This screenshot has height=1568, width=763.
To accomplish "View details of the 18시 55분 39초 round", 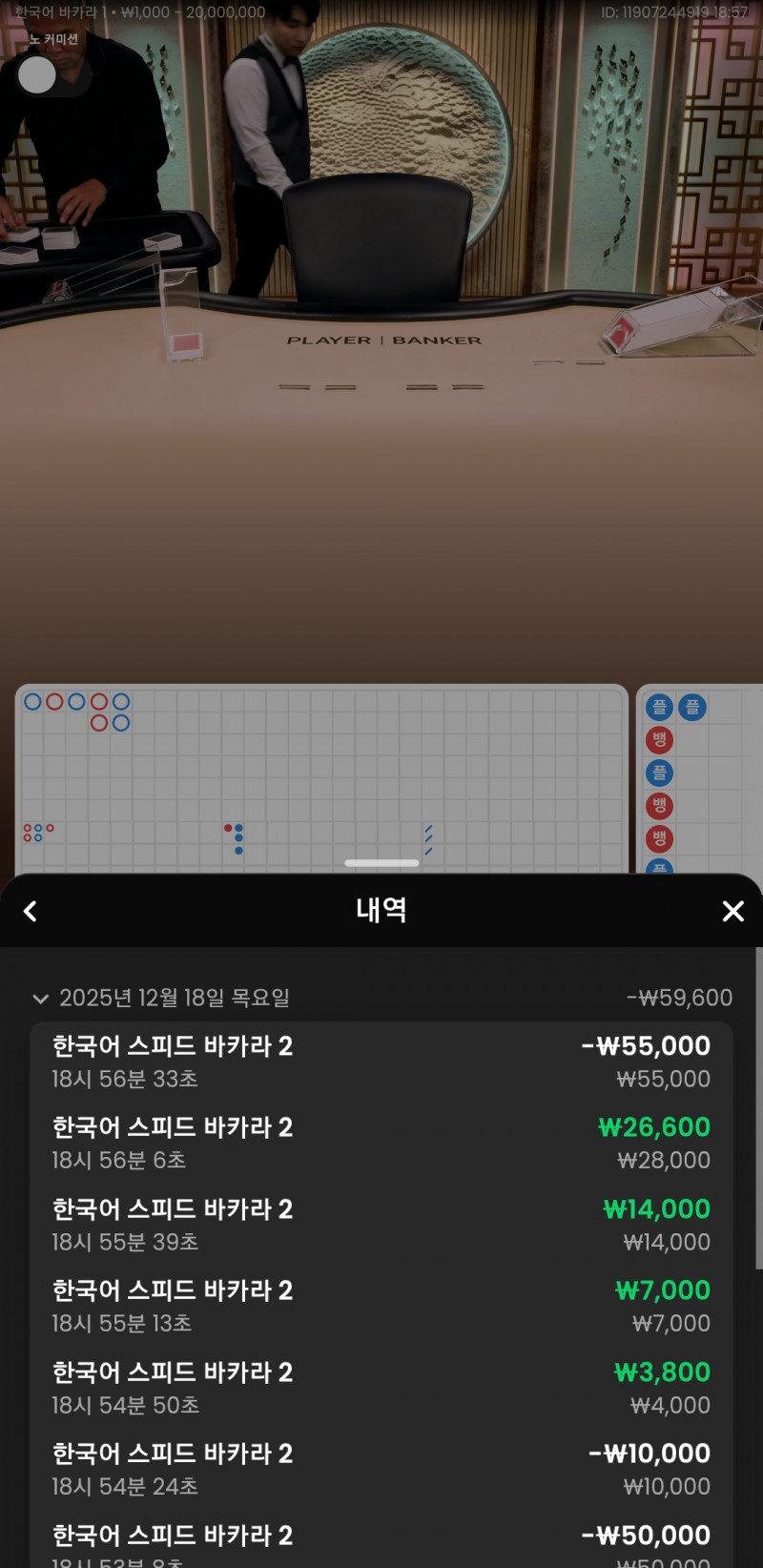I will point(381,1225).
